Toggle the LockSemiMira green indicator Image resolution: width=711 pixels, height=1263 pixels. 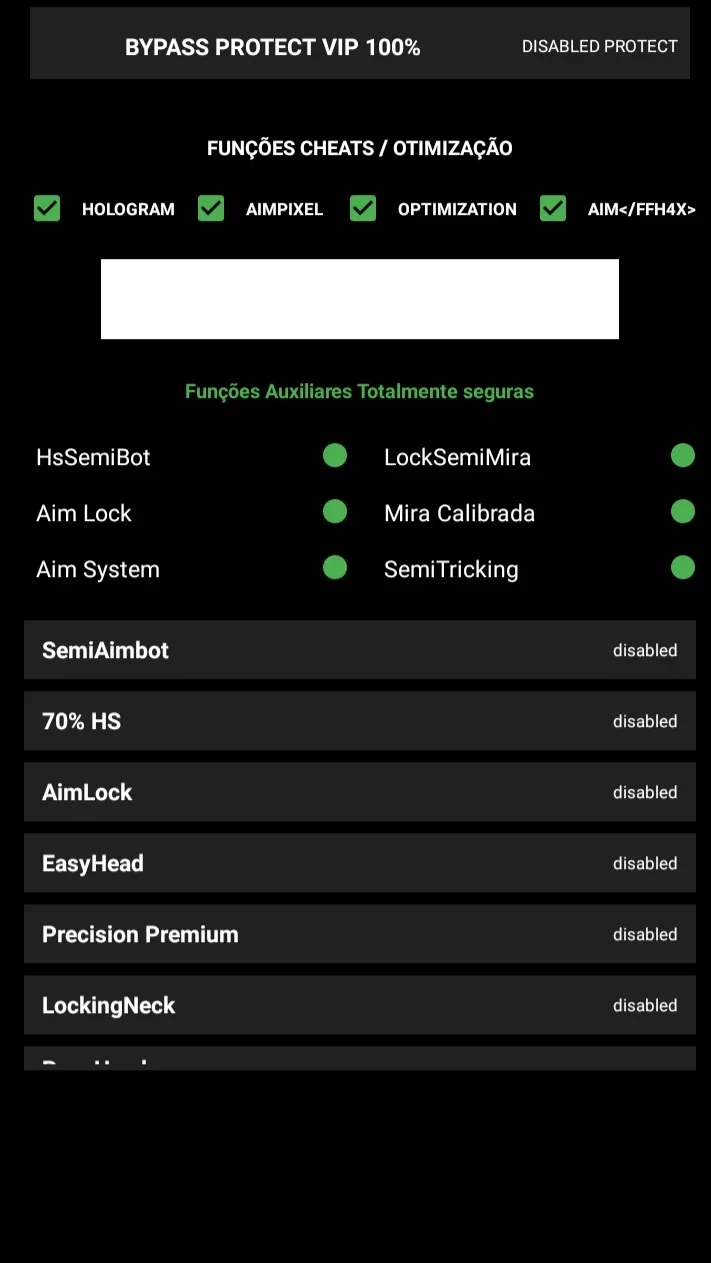pyautogui.click(x=683, y=456)
